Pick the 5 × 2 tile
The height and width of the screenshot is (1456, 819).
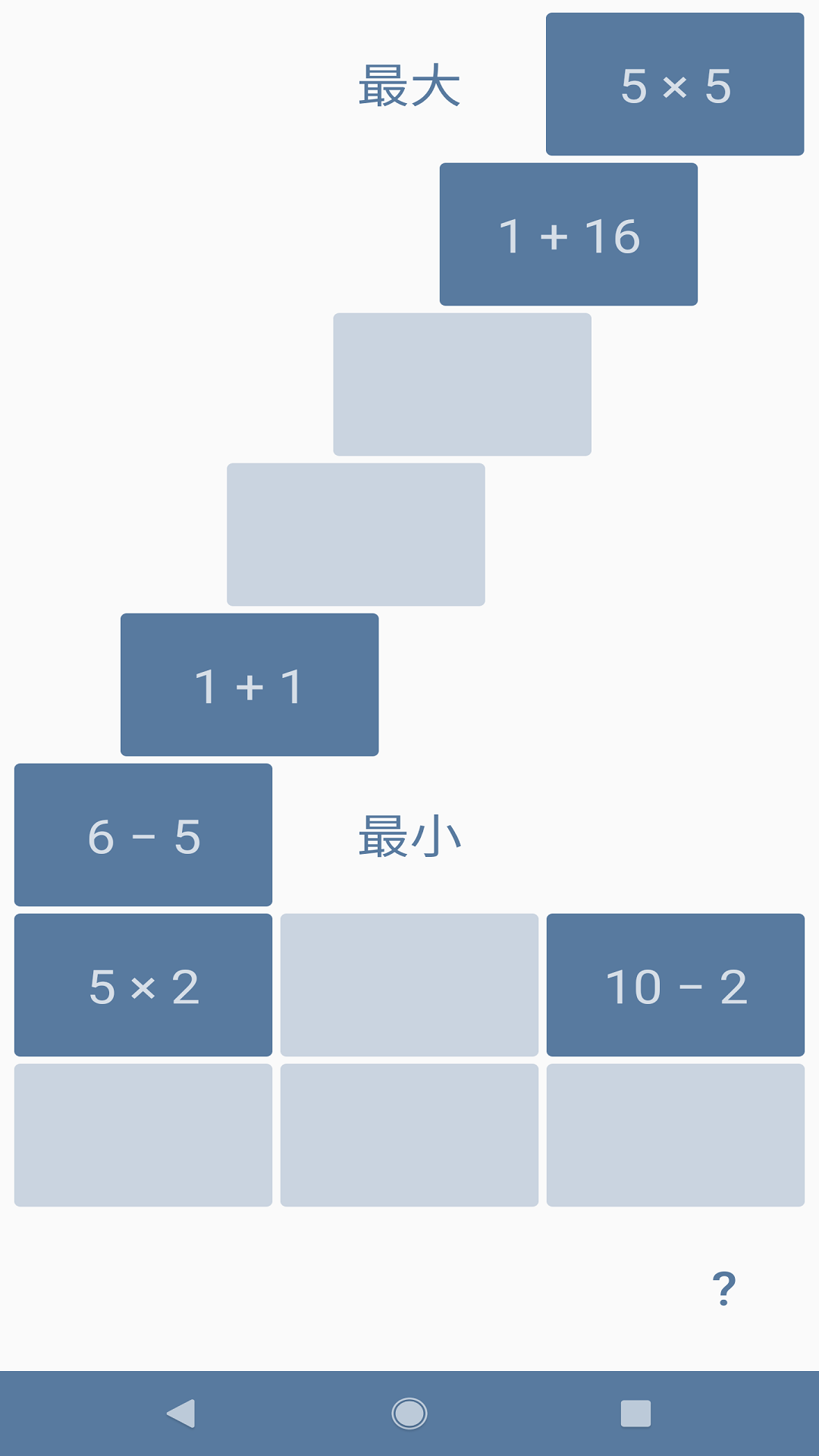[x=143, y=985]
